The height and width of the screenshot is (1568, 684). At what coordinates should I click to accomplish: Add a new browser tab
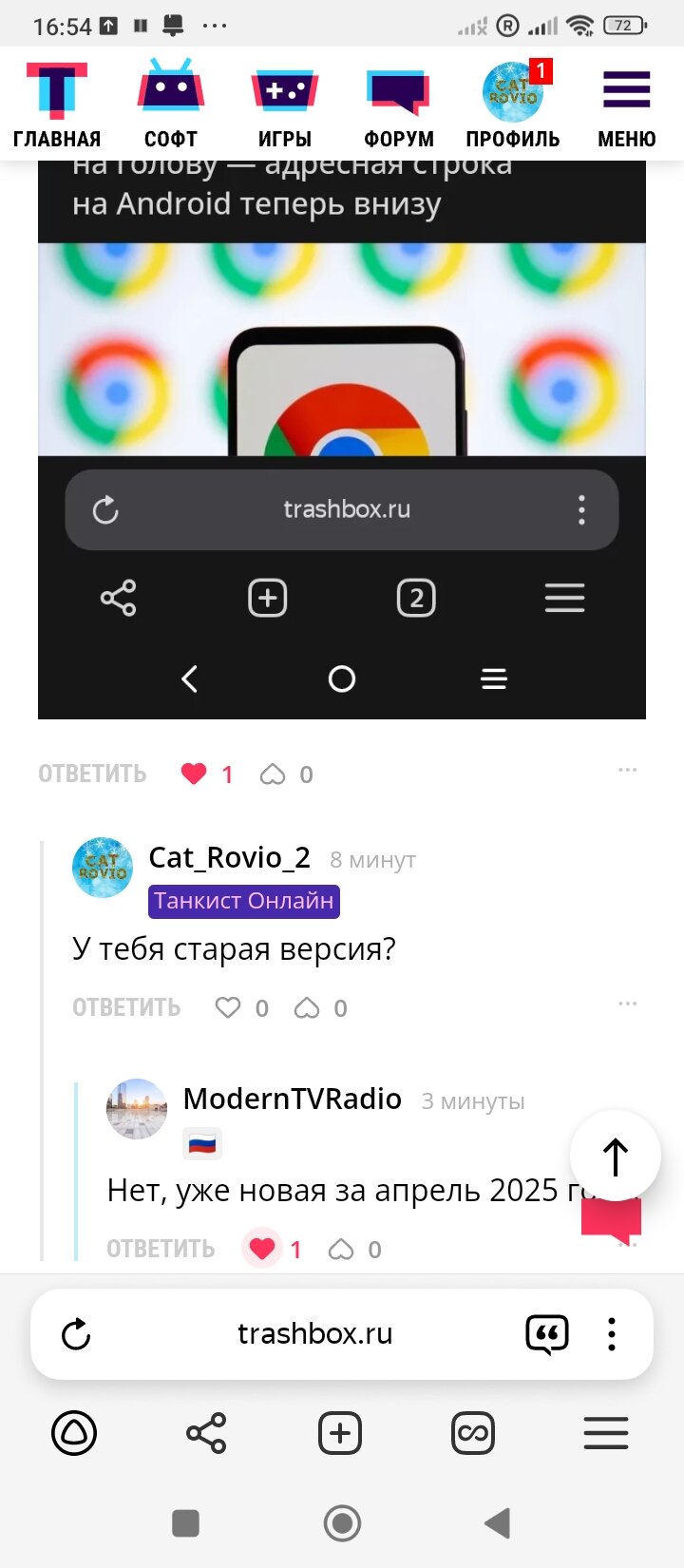click(x=340, y=1433)
